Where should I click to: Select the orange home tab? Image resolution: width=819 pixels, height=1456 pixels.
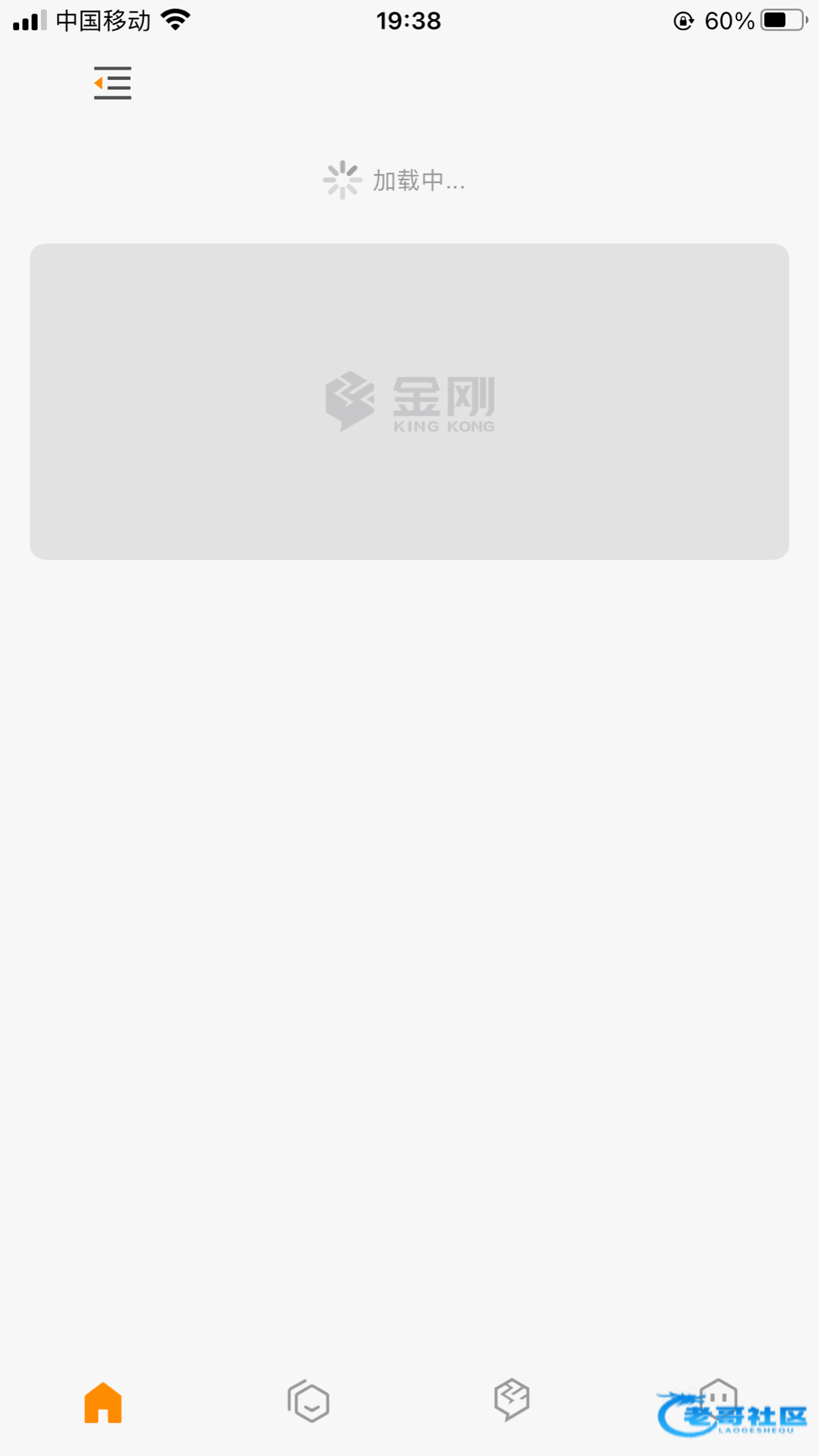103,1402
